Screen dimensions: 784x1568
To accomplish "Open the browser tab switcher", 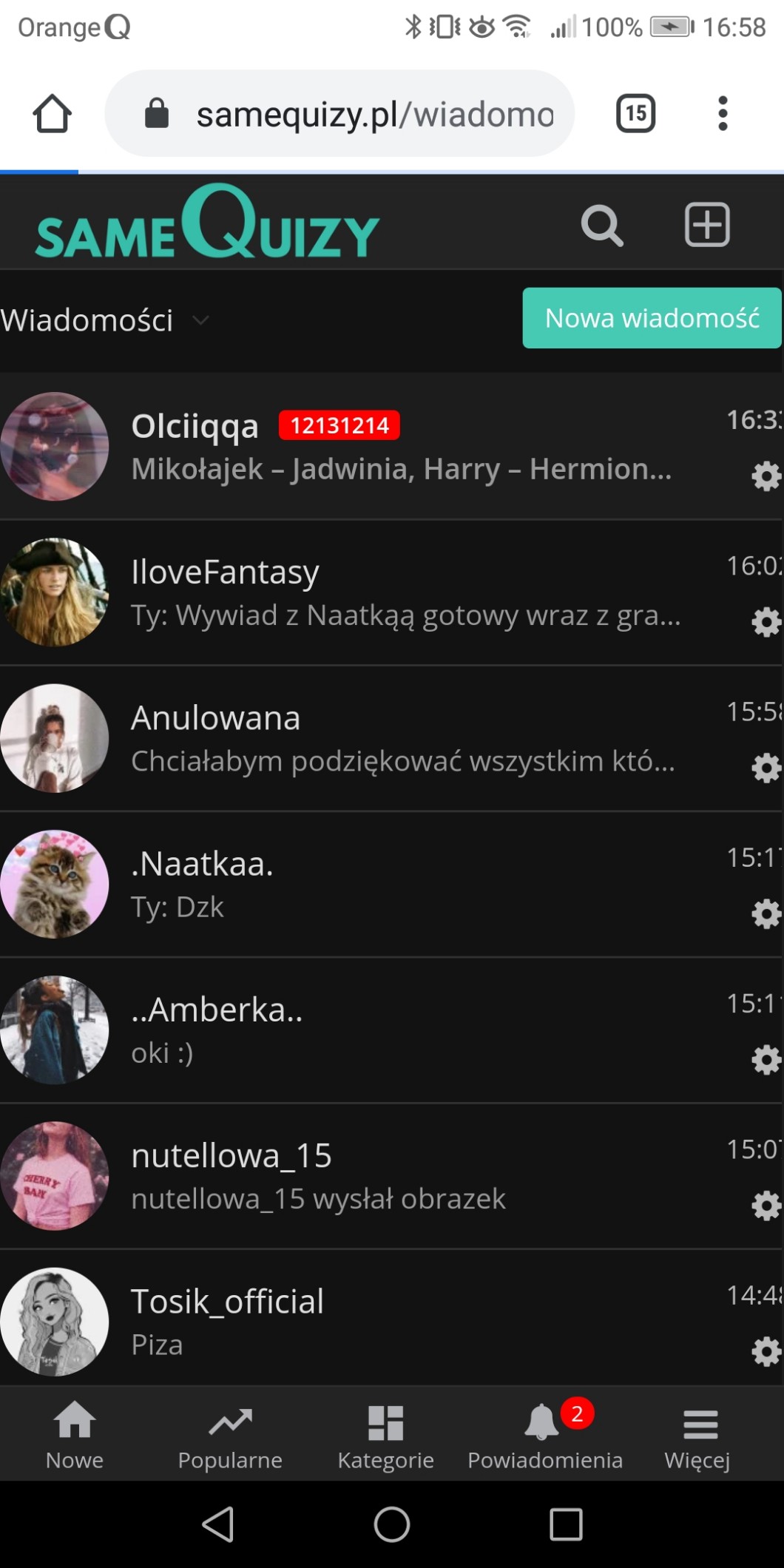I will click(x=635, y=114).
